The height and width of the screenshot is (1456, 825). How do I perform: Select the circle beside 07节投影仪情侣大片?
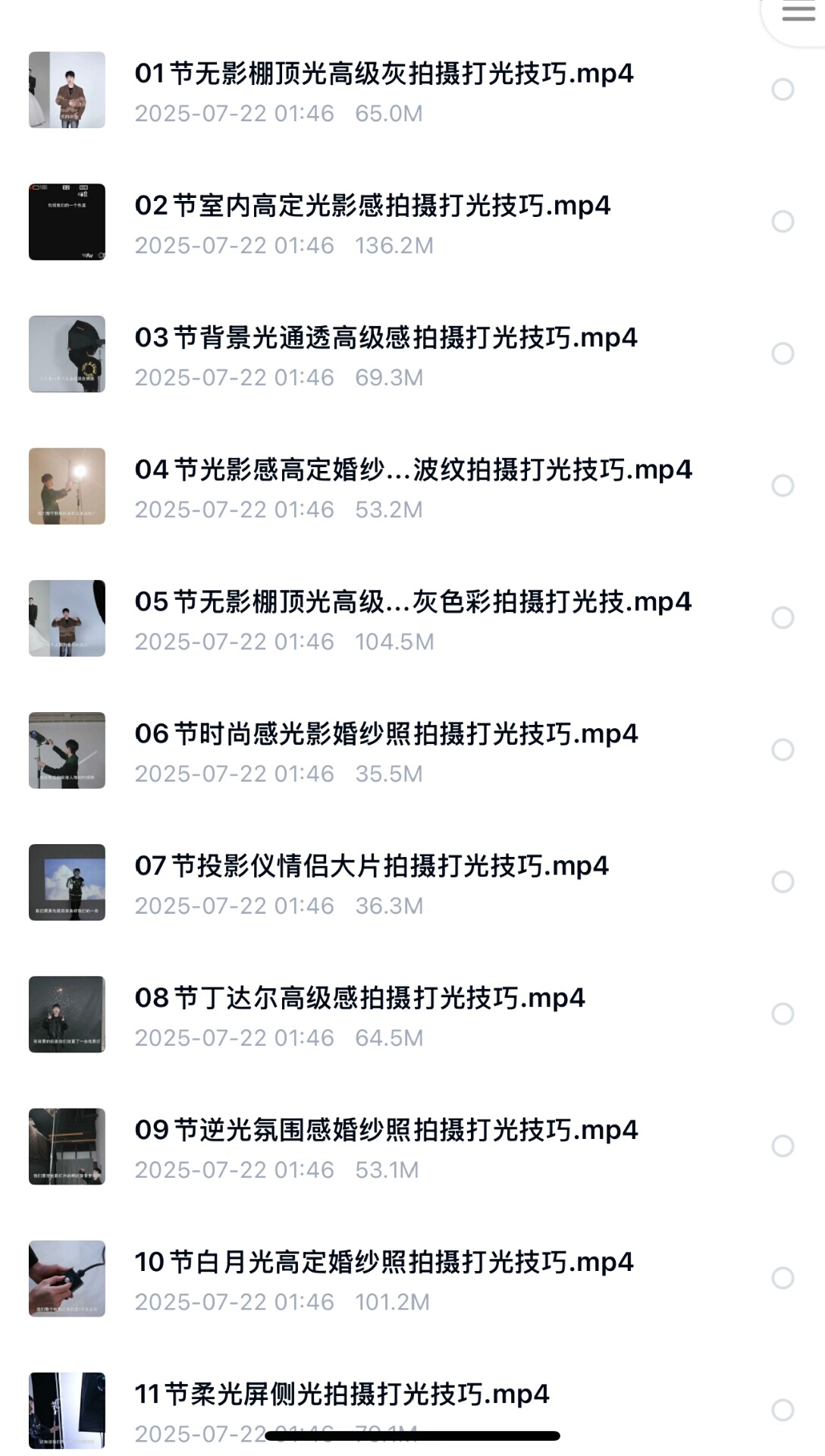tap(783, 882)
